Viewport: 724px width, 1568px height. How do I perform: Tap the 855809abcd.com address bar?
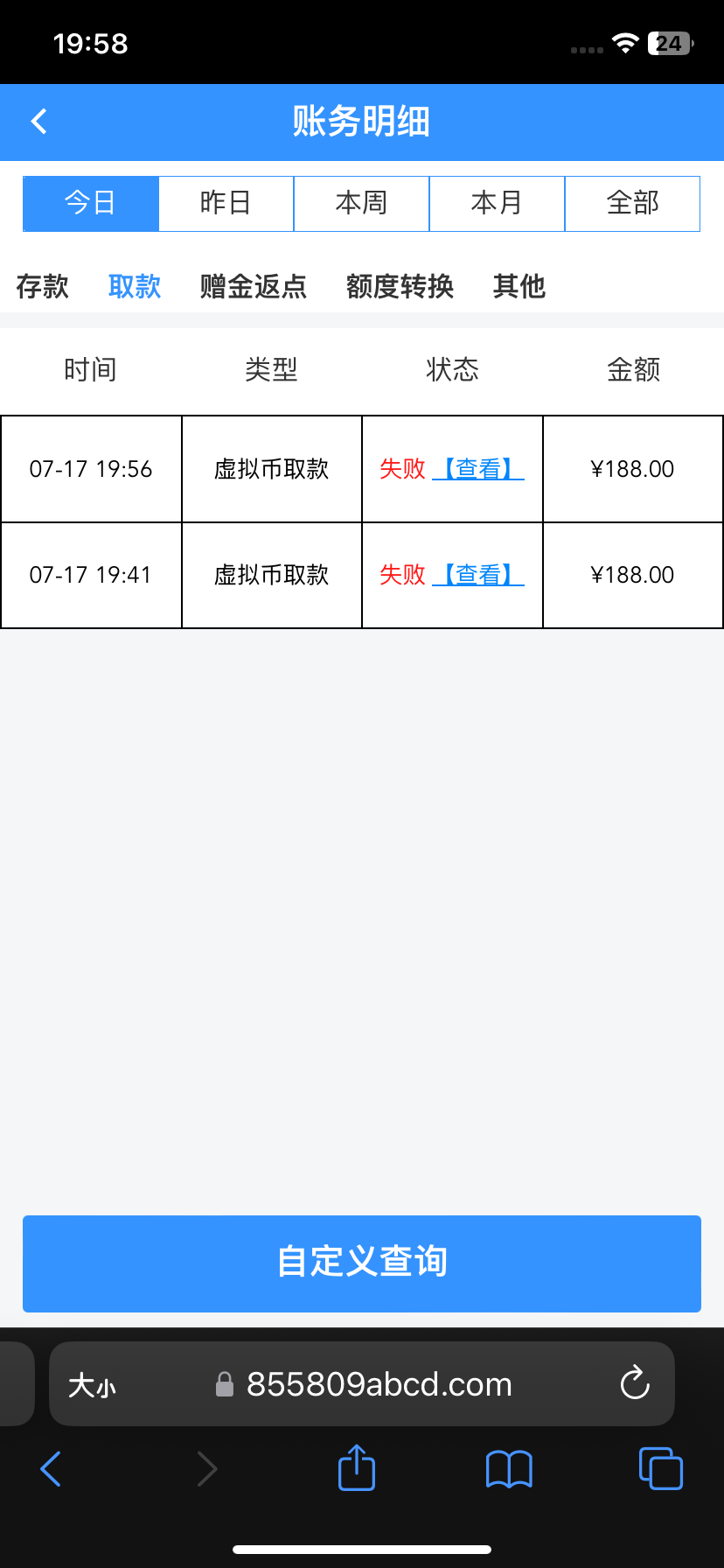point(378,1384)
